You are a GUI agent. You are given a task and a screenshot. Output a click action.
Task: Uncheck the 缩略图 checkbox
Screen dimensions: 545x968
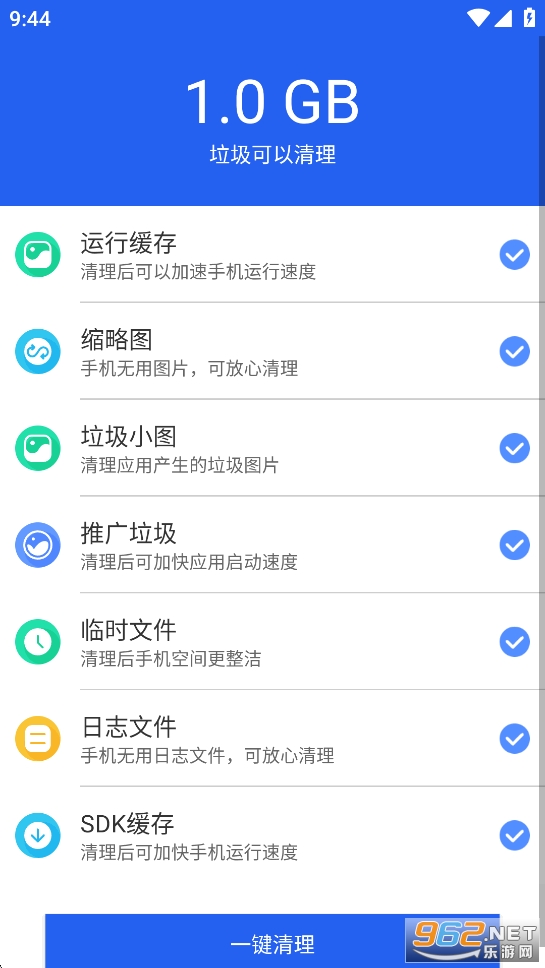515,351
